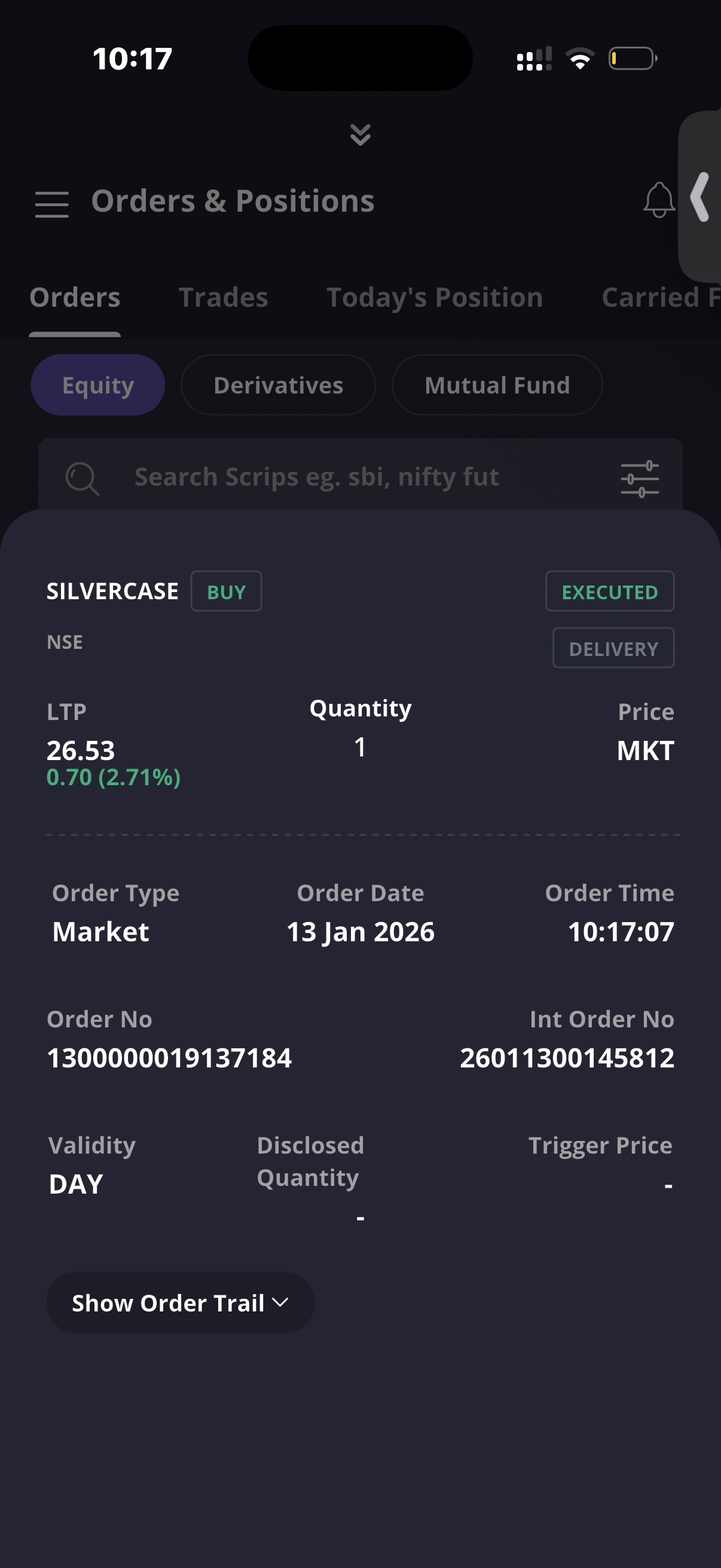Switch to the Trades tab
721x1568 pixels.
tap(224, 298)
